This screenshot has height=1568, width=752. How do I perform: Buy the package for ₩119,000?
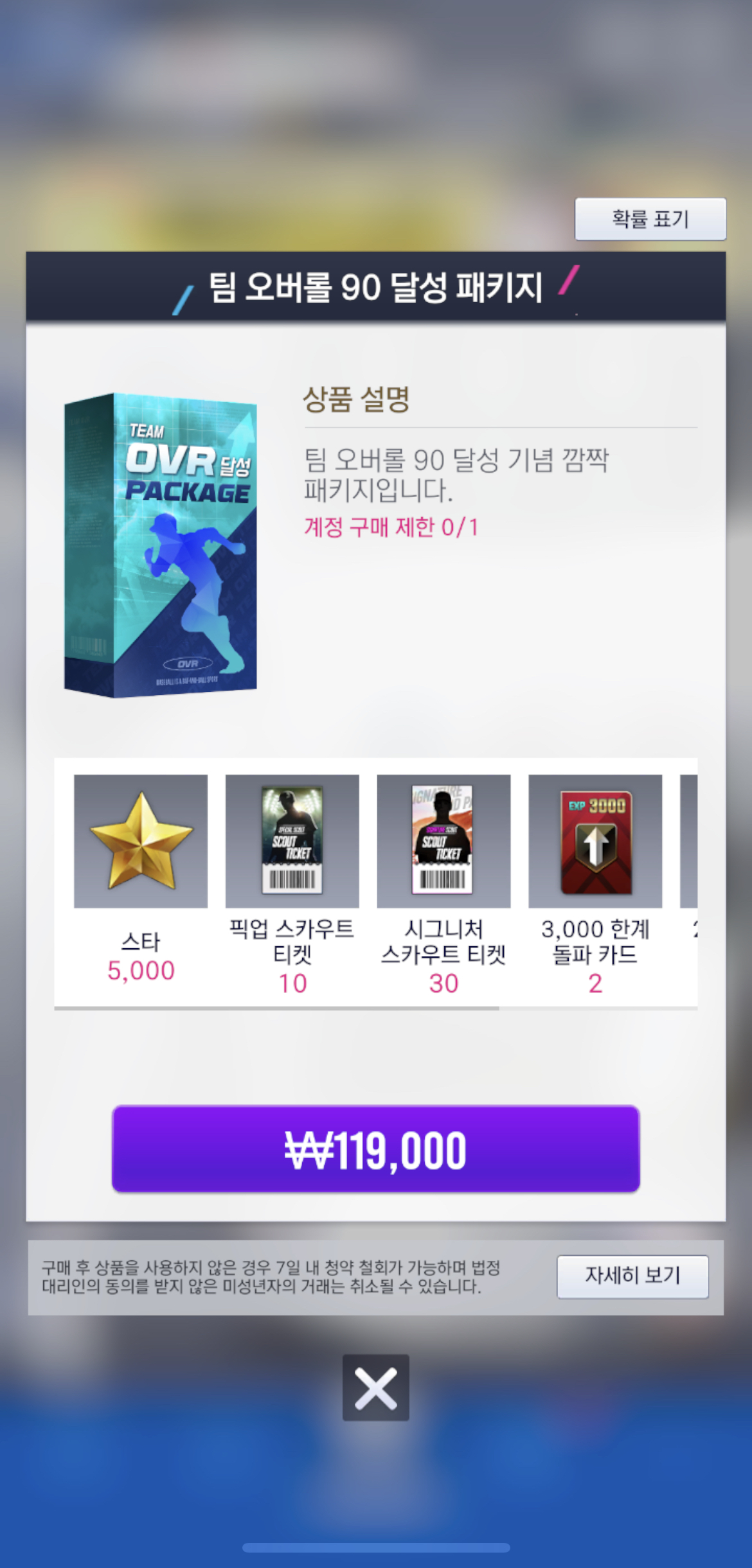(x=375, y=1149)
